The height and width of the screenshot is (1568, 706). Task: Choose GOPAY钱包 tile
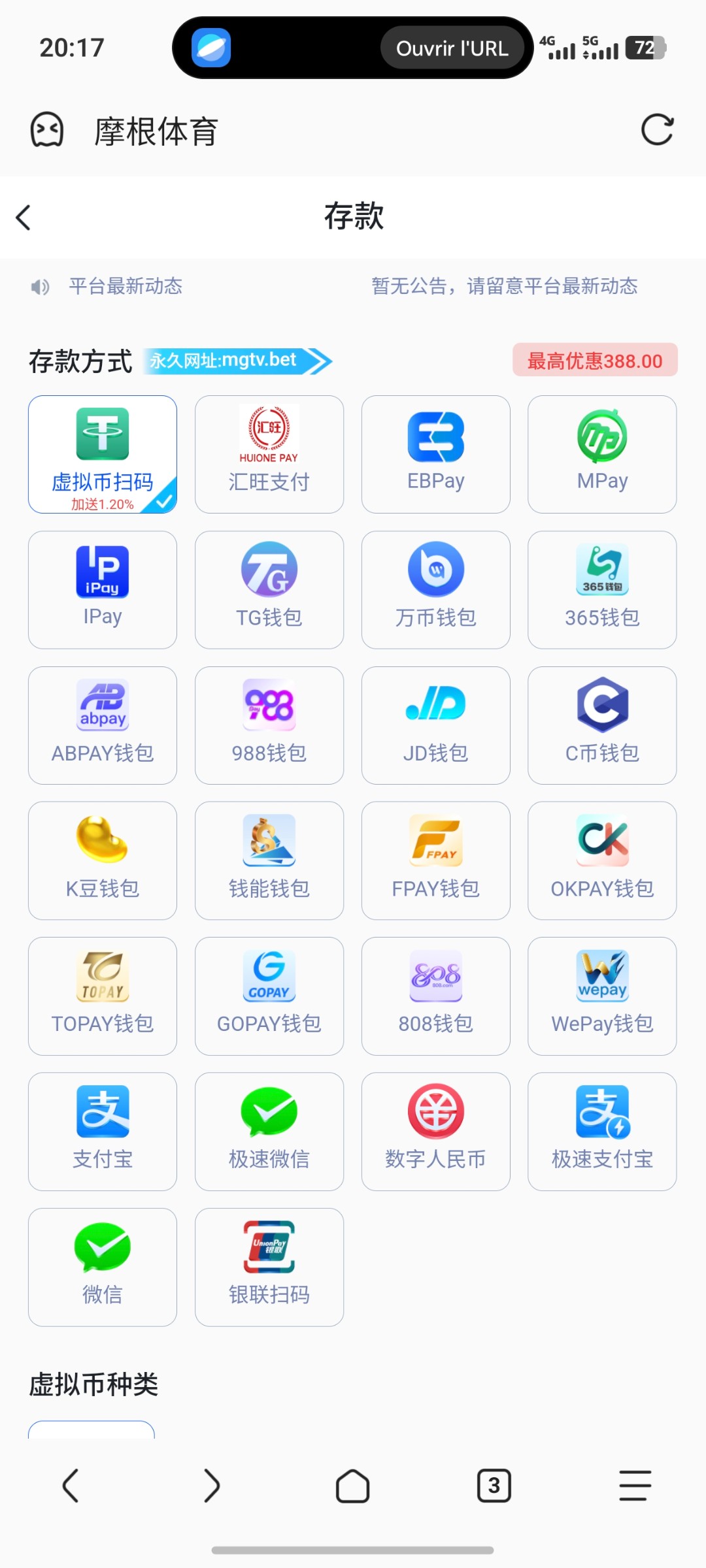(x=269, y=996)
